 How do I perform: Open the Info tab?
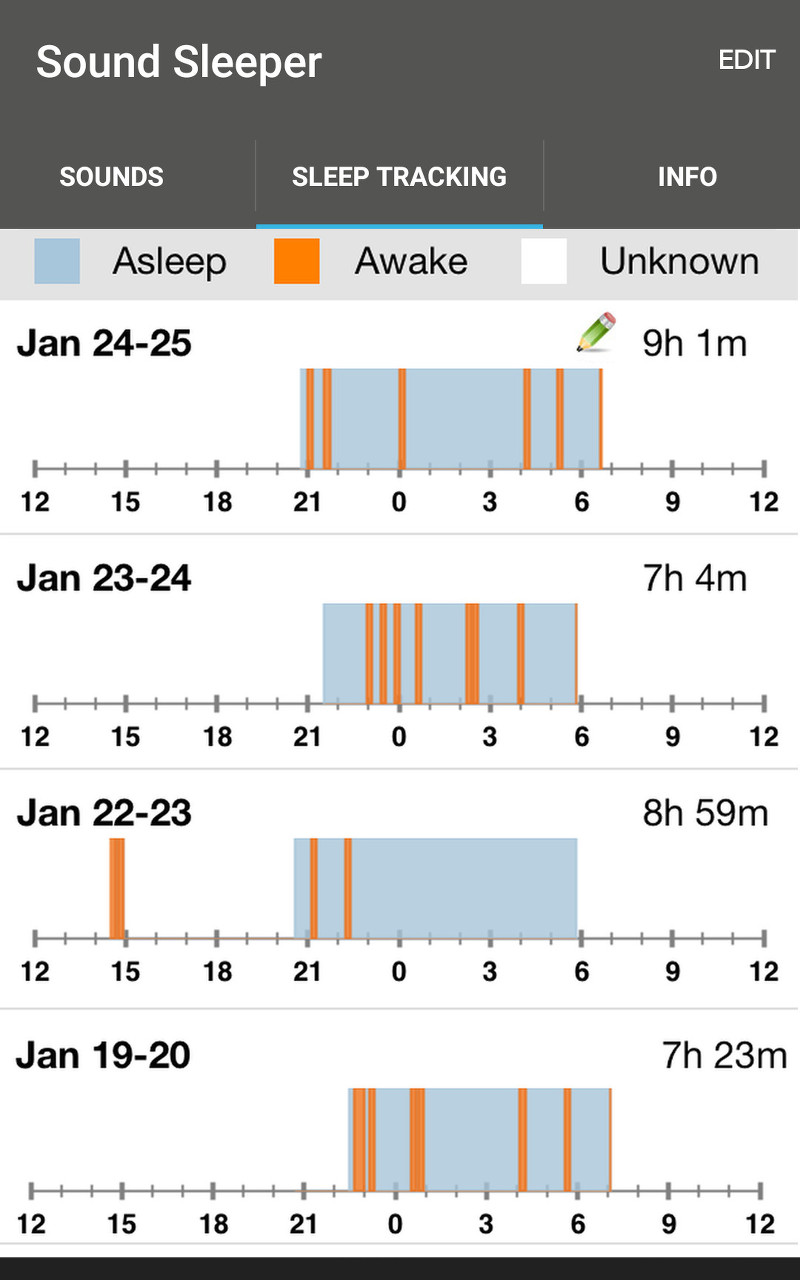(687, 177)
